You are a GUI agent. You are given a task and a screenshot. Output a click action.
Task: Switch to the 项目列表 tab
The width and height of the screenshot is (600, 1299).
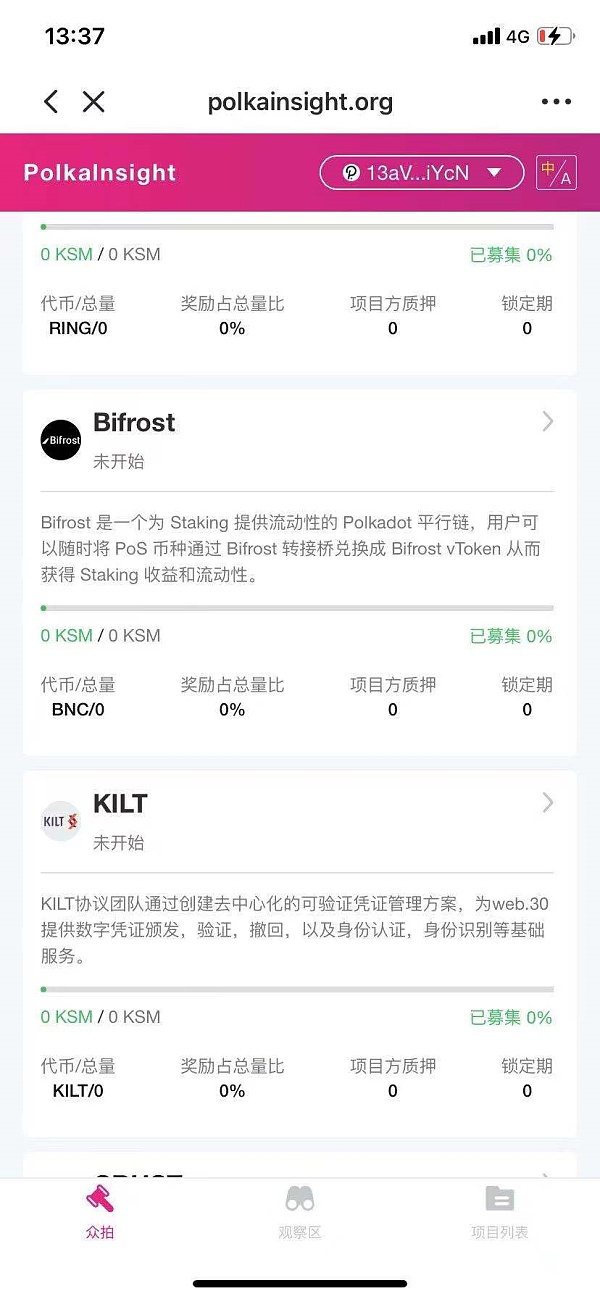pyautogui.click(x=499, y=1212)
